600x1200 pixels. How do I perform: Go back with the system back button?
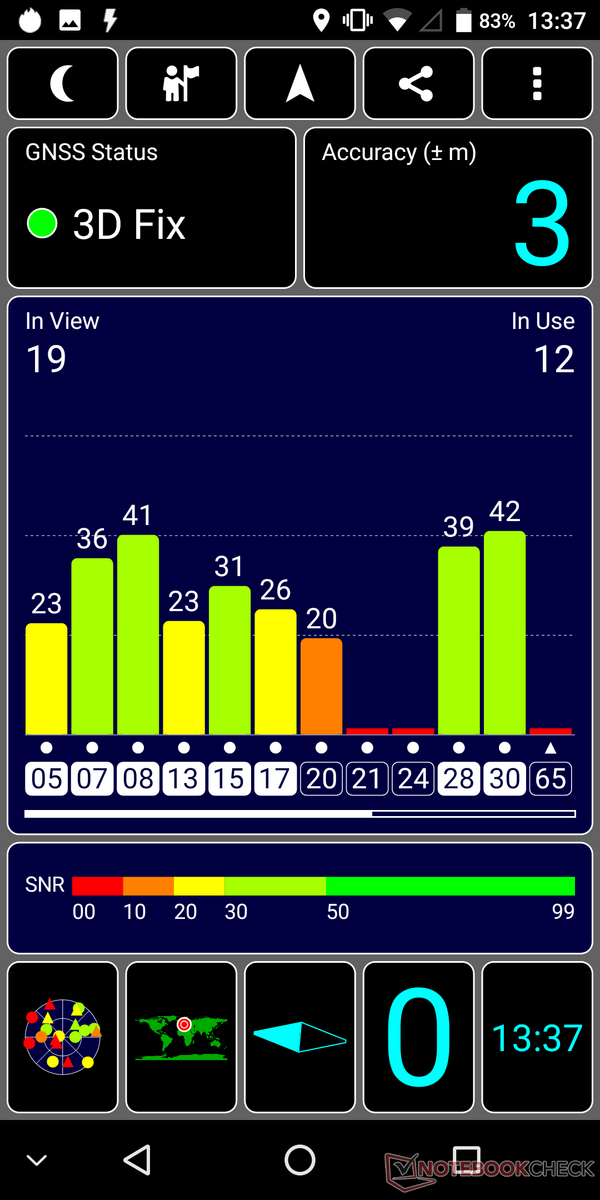(x=137, y=1160)
